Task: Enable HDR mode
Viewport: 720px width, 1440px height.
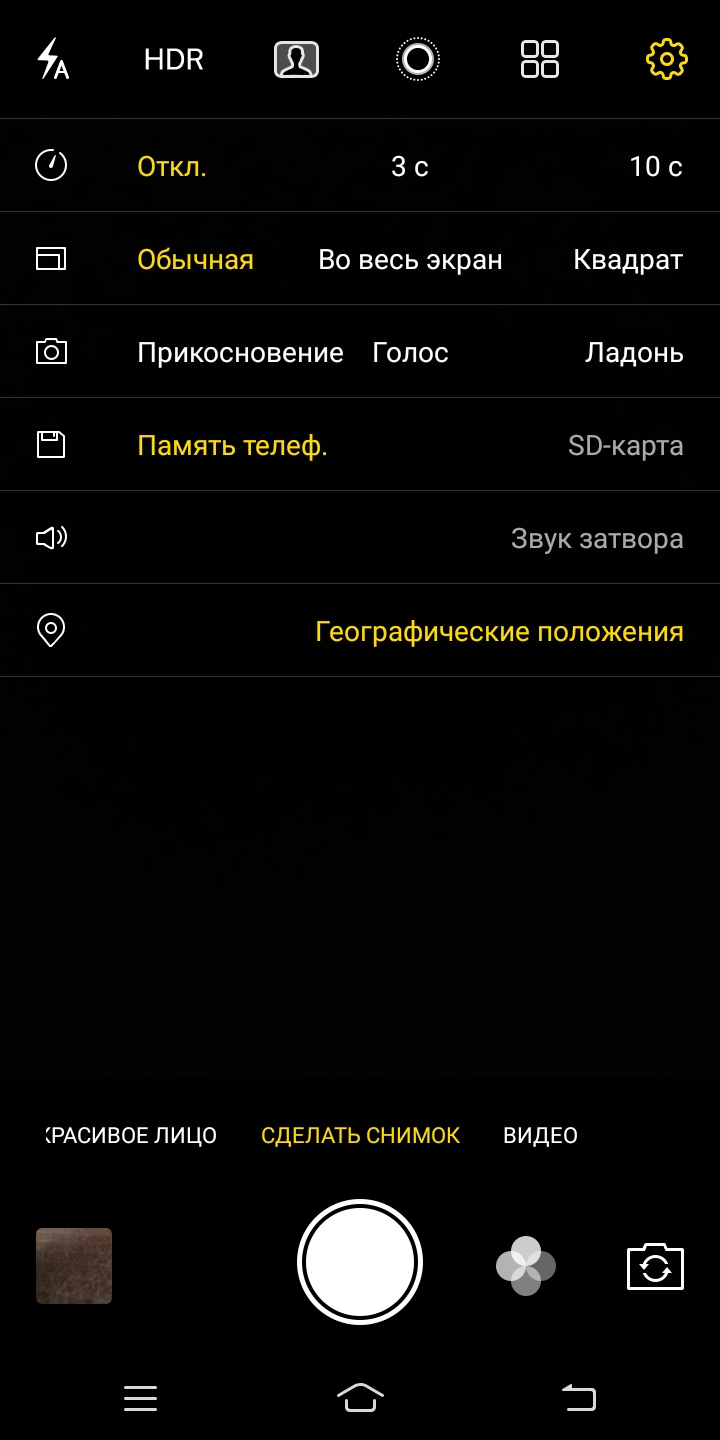Action: [x=174, y=60]
